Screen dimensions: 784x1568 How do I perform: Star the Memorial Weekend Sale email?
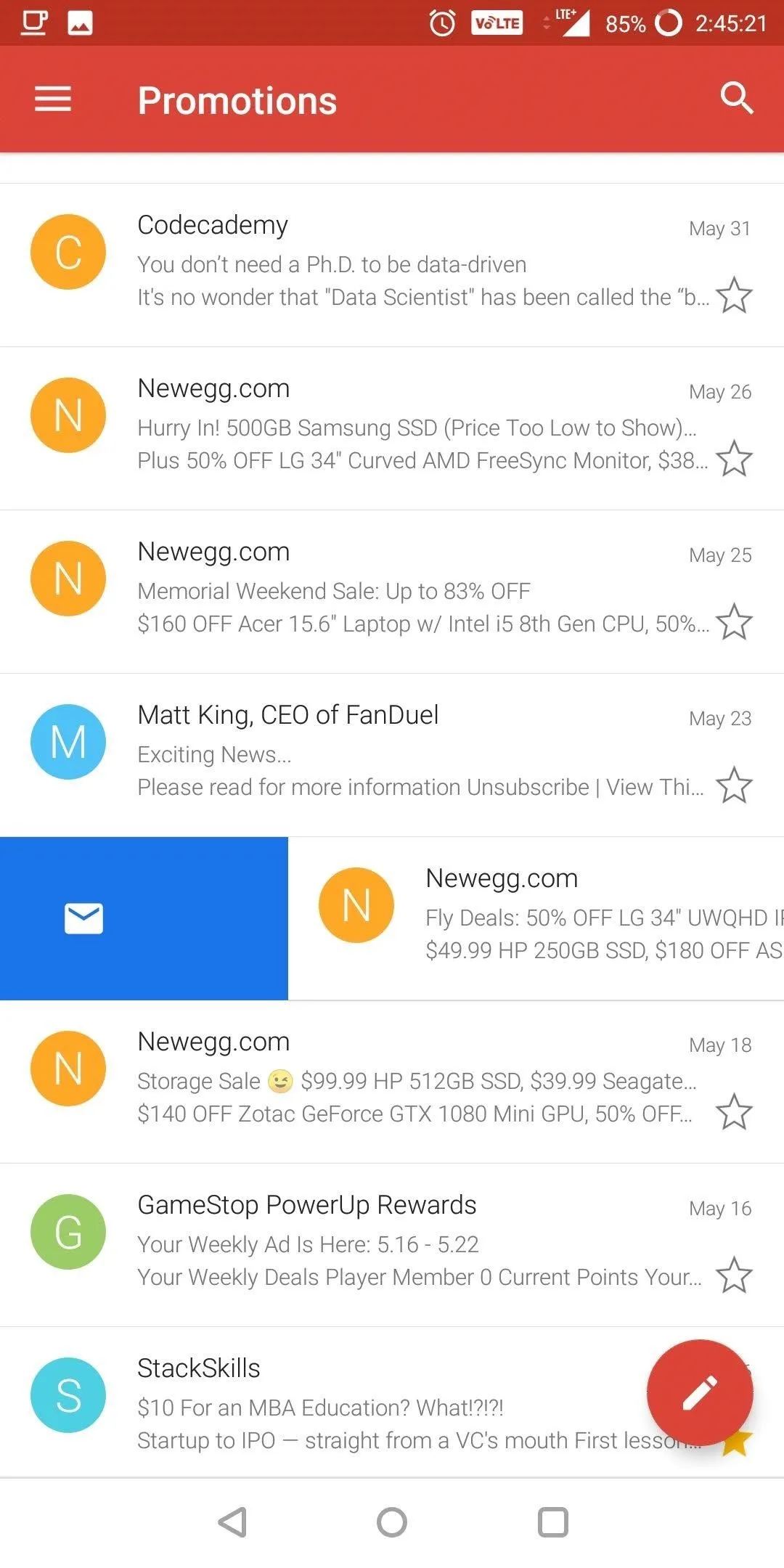coord(734,622)
